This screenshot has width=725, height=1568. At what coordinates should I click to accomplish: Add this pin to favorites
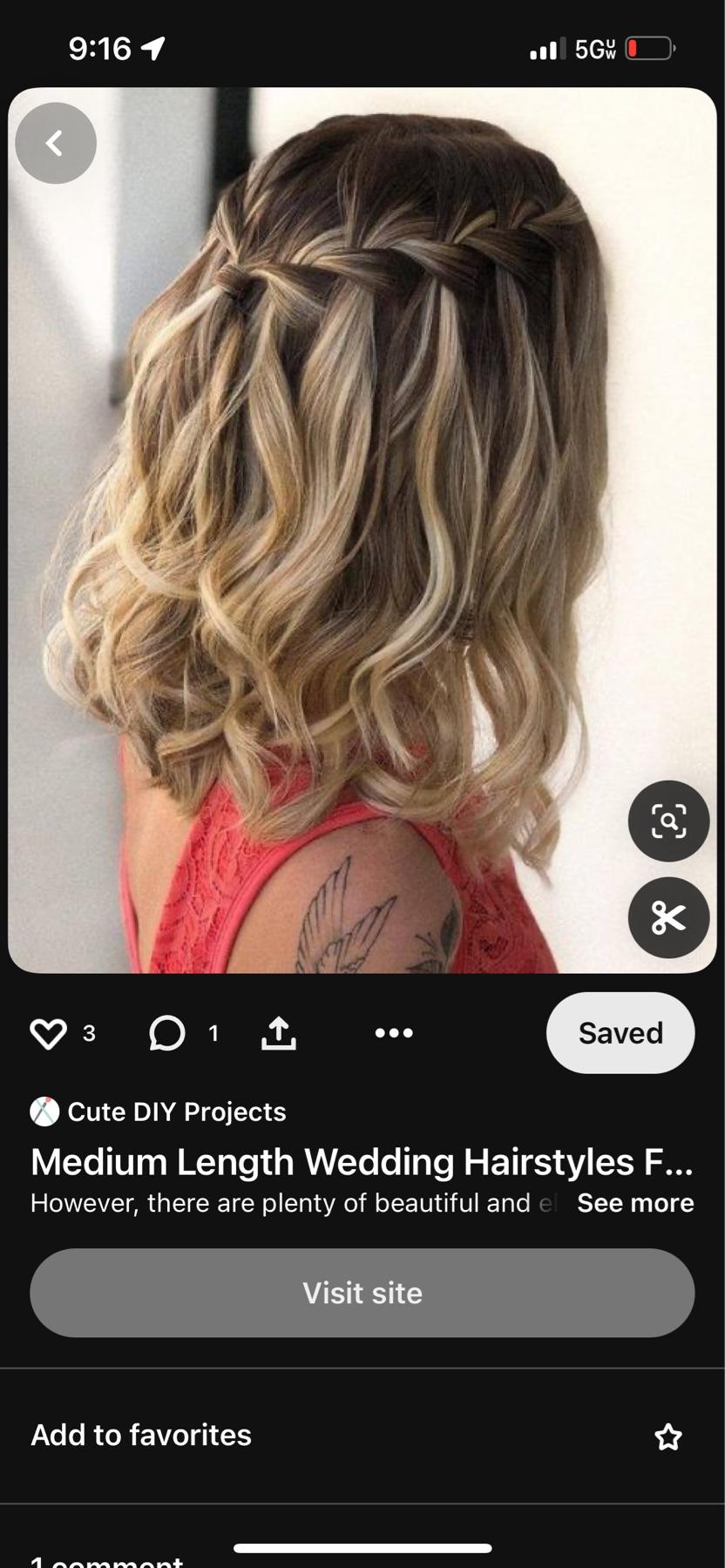[x=668, y=1436]
